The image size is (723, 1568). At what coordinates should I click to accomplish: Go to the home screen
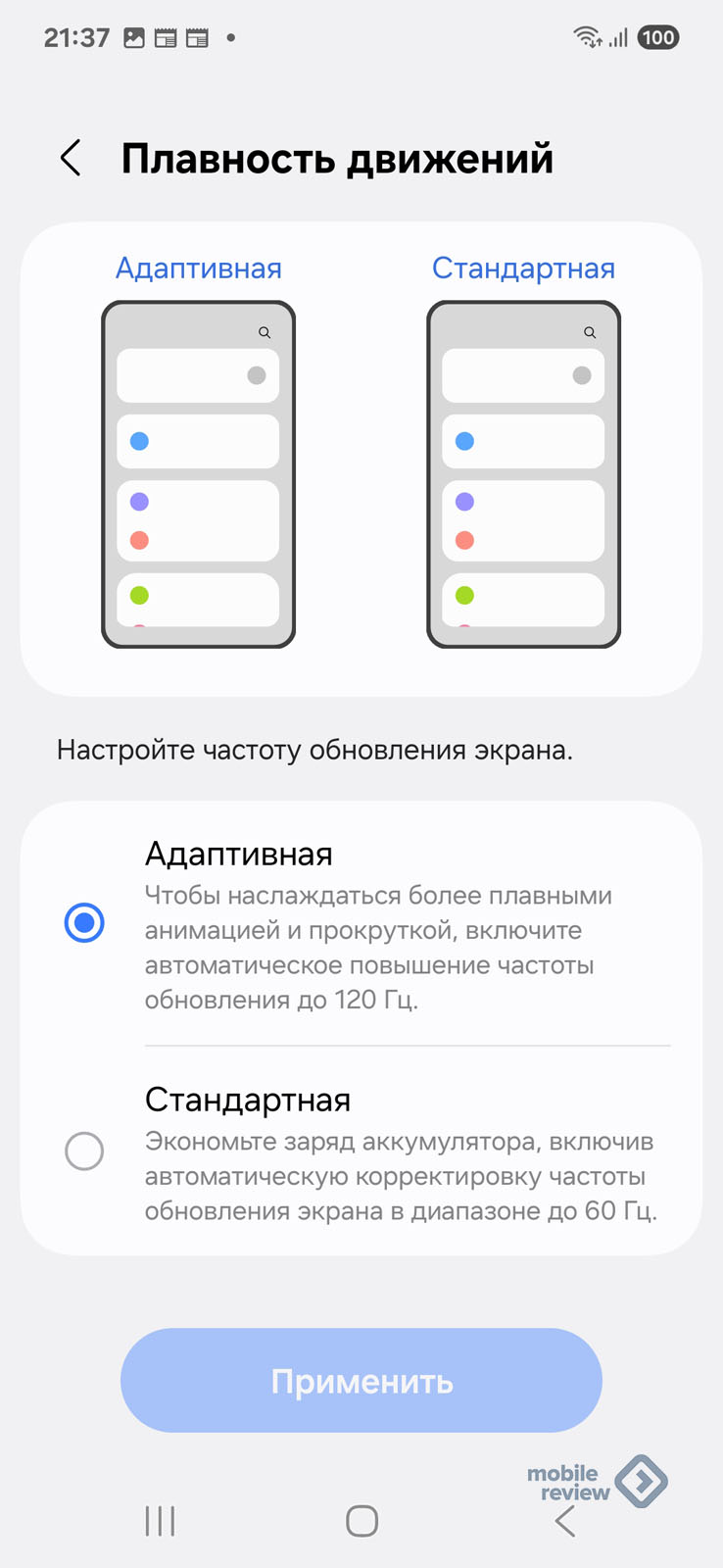361,1521
